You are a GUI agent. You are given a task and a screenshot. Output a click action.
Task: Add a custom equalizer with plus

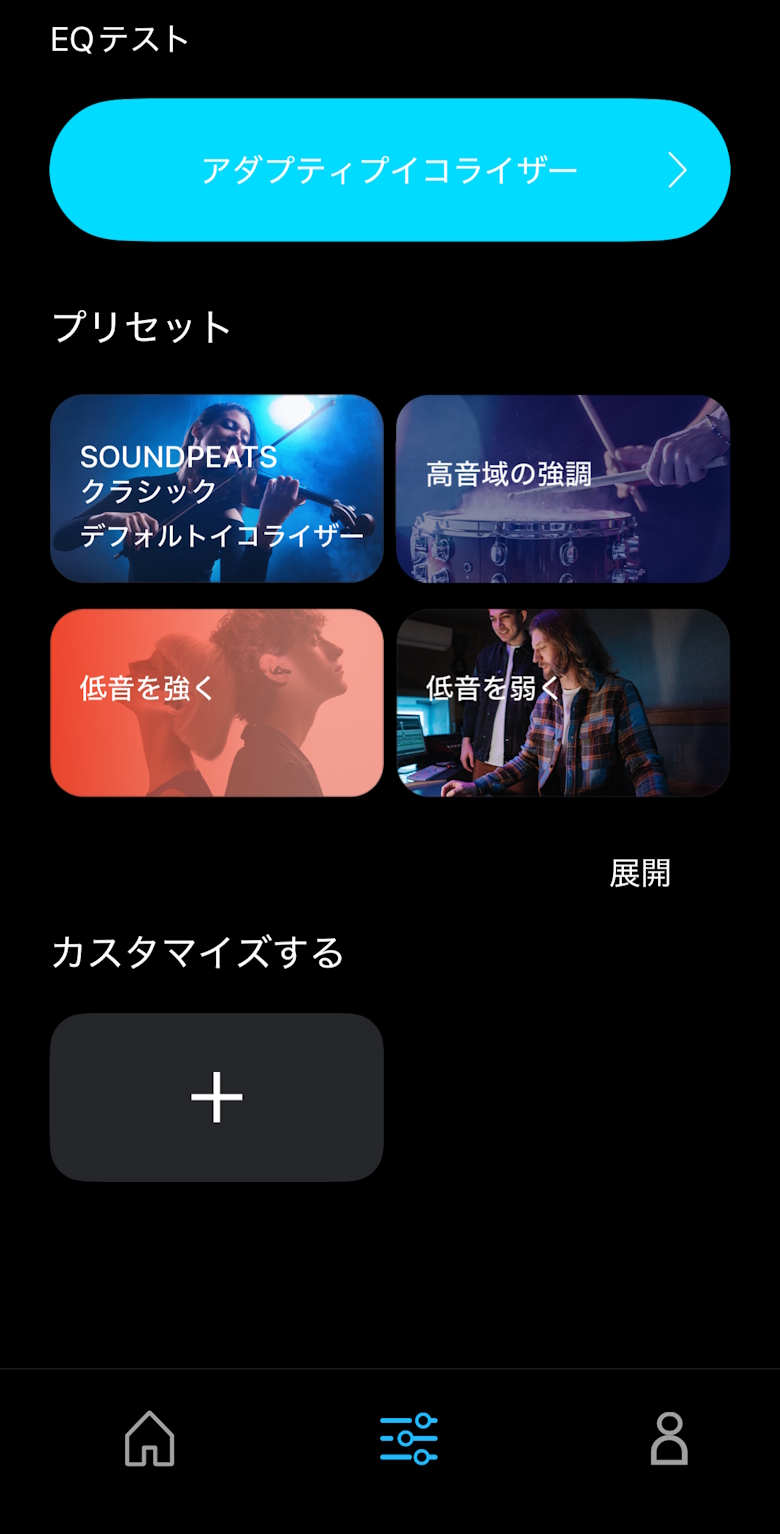(x=217, y=1097)
